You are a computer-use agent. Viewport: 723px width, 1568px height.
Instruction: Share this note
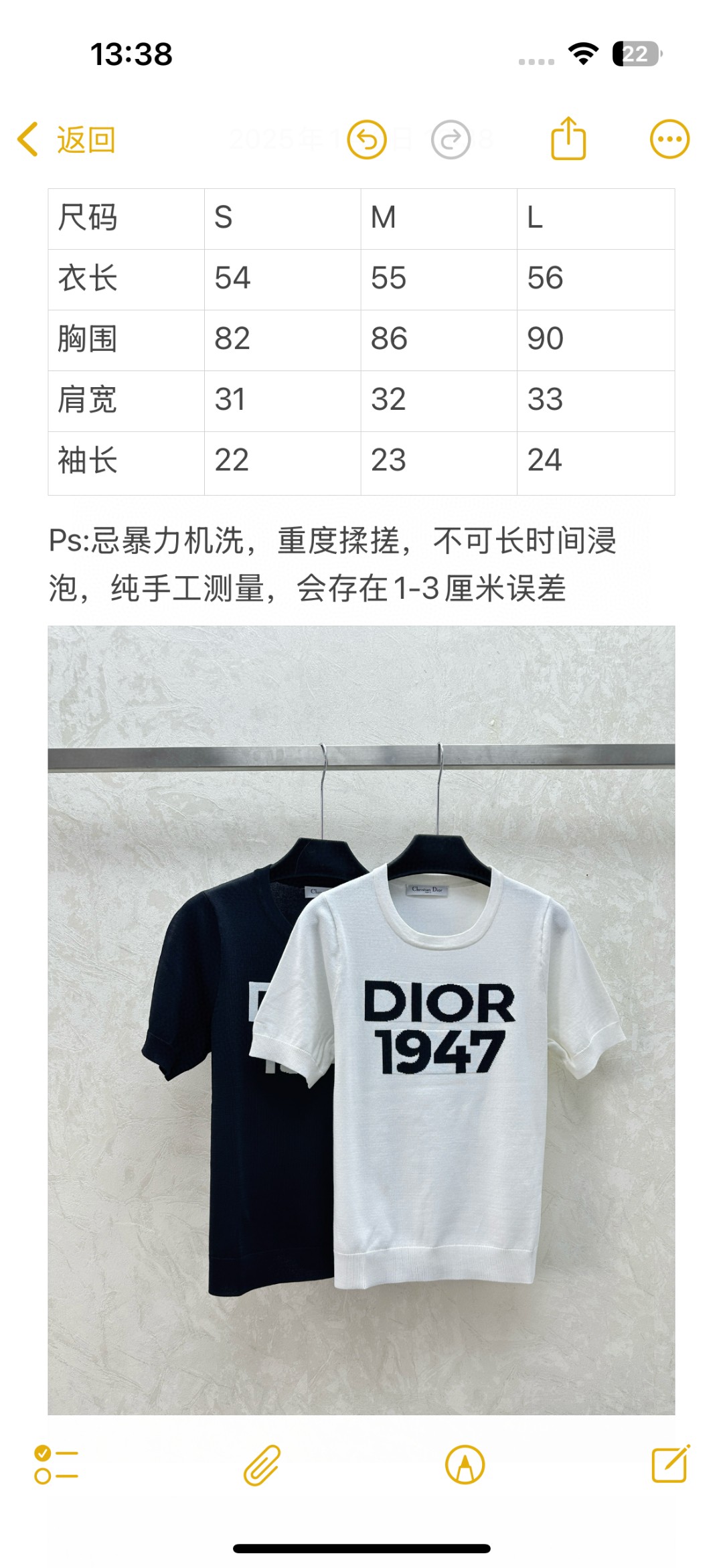pos(568,139)
